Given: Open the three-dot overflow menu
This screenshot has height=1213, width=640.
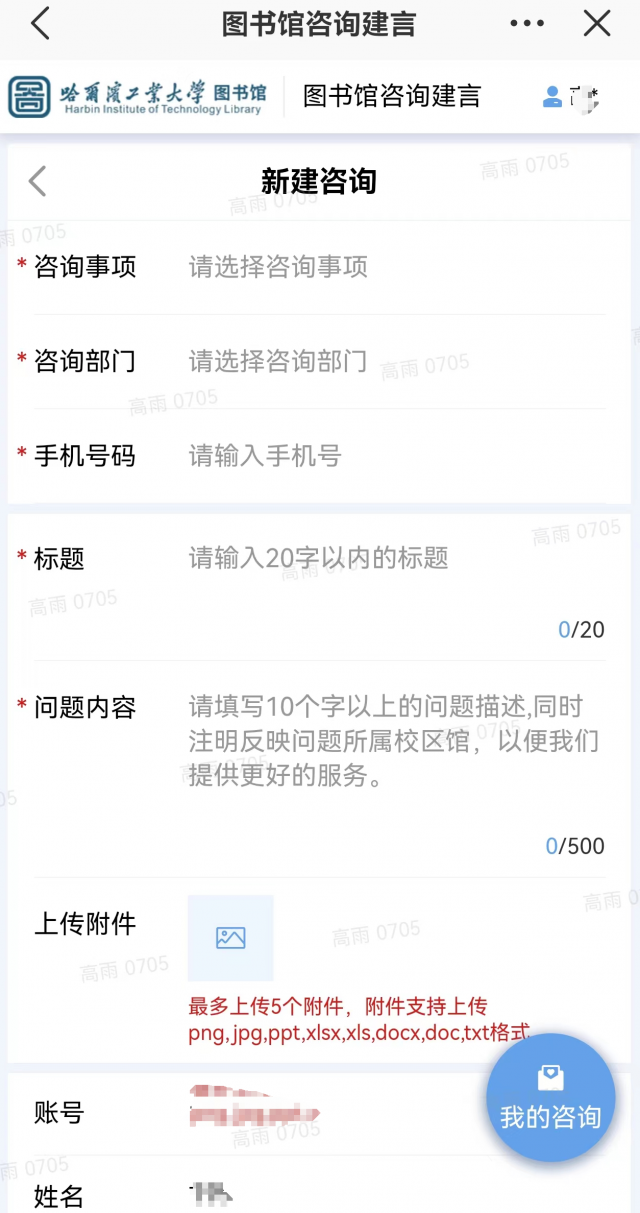Looking at the screenshot, I should 527,24.
